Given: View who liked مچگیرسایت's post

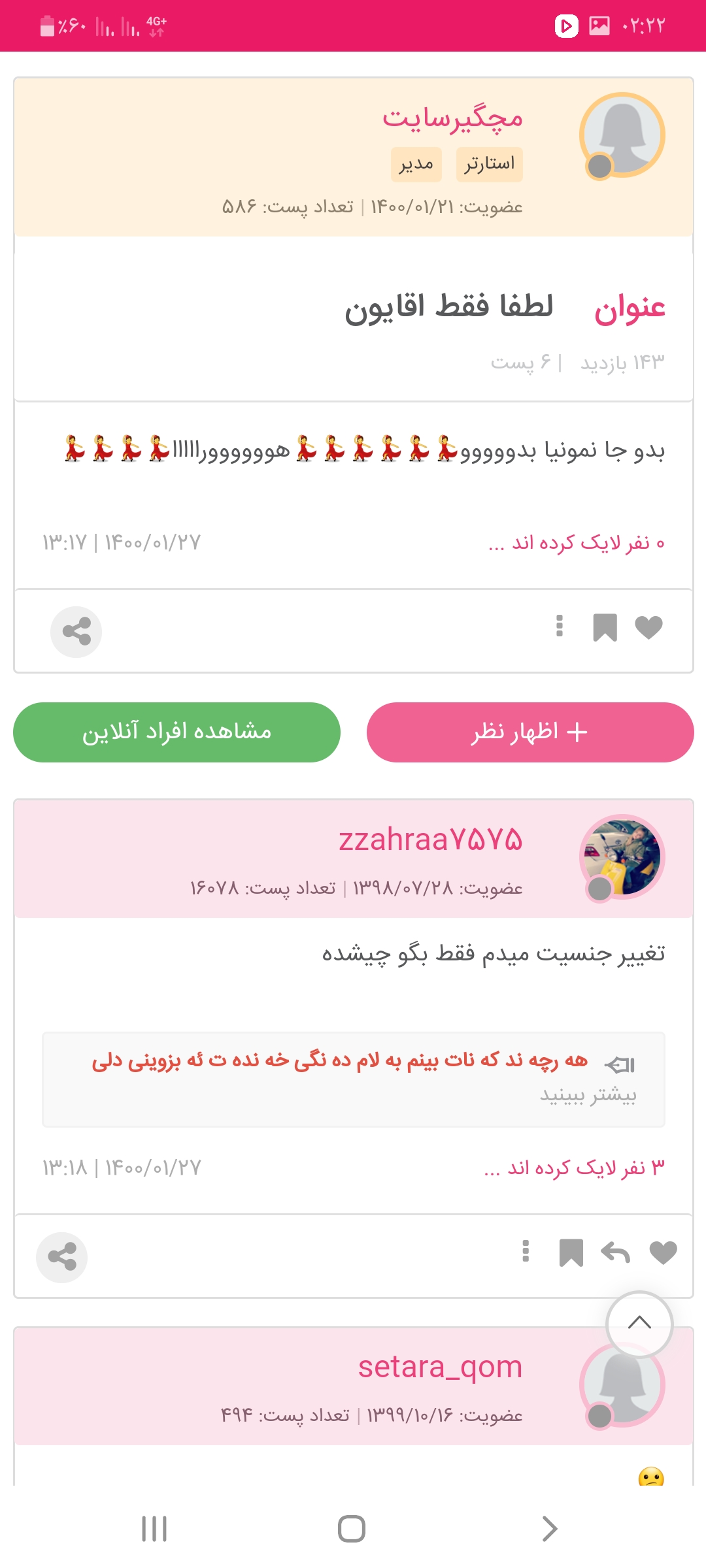Looking at the screenshot, I should point(576,543).
